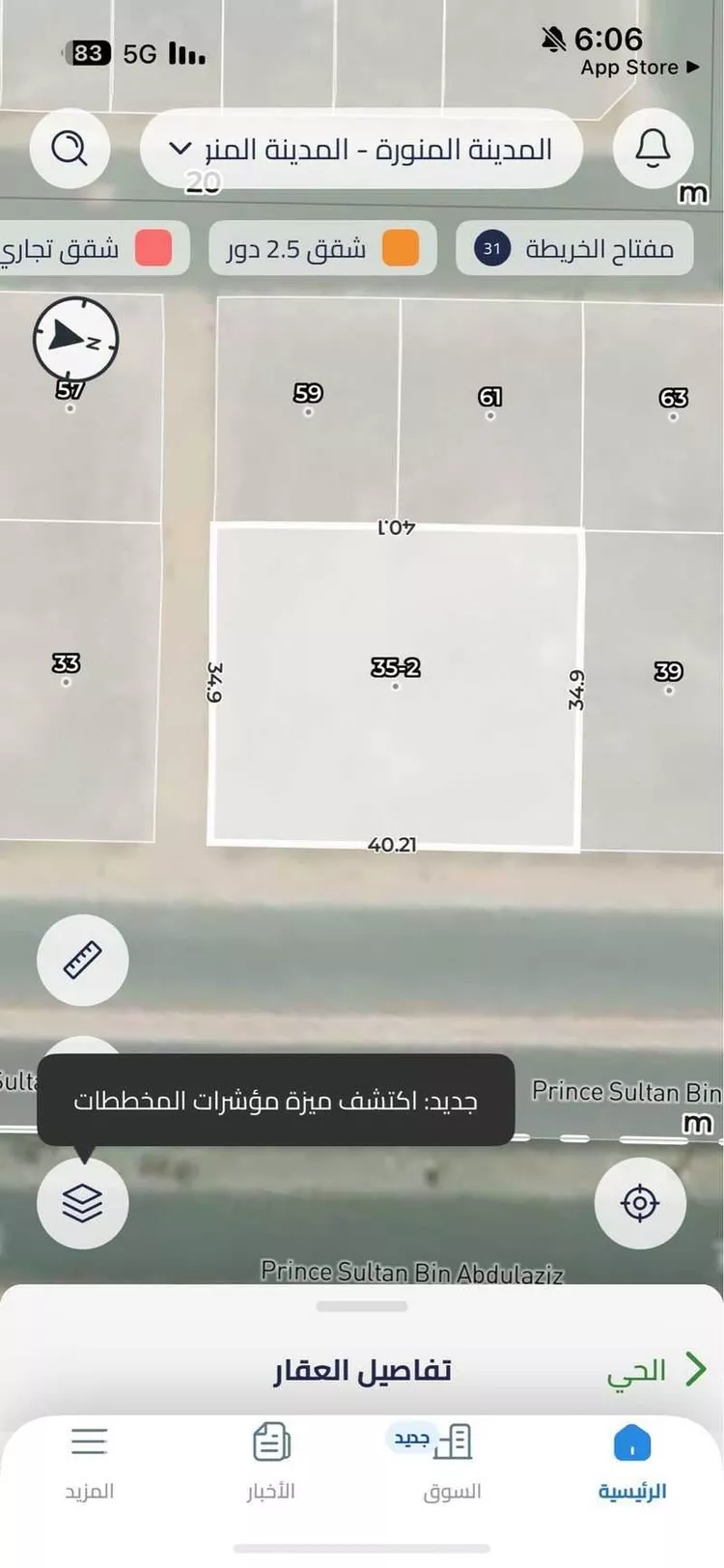Expand the المدينة المنورة location dropdown
The width and height of the screenshot is (724, 1568).
coord(179,149)
